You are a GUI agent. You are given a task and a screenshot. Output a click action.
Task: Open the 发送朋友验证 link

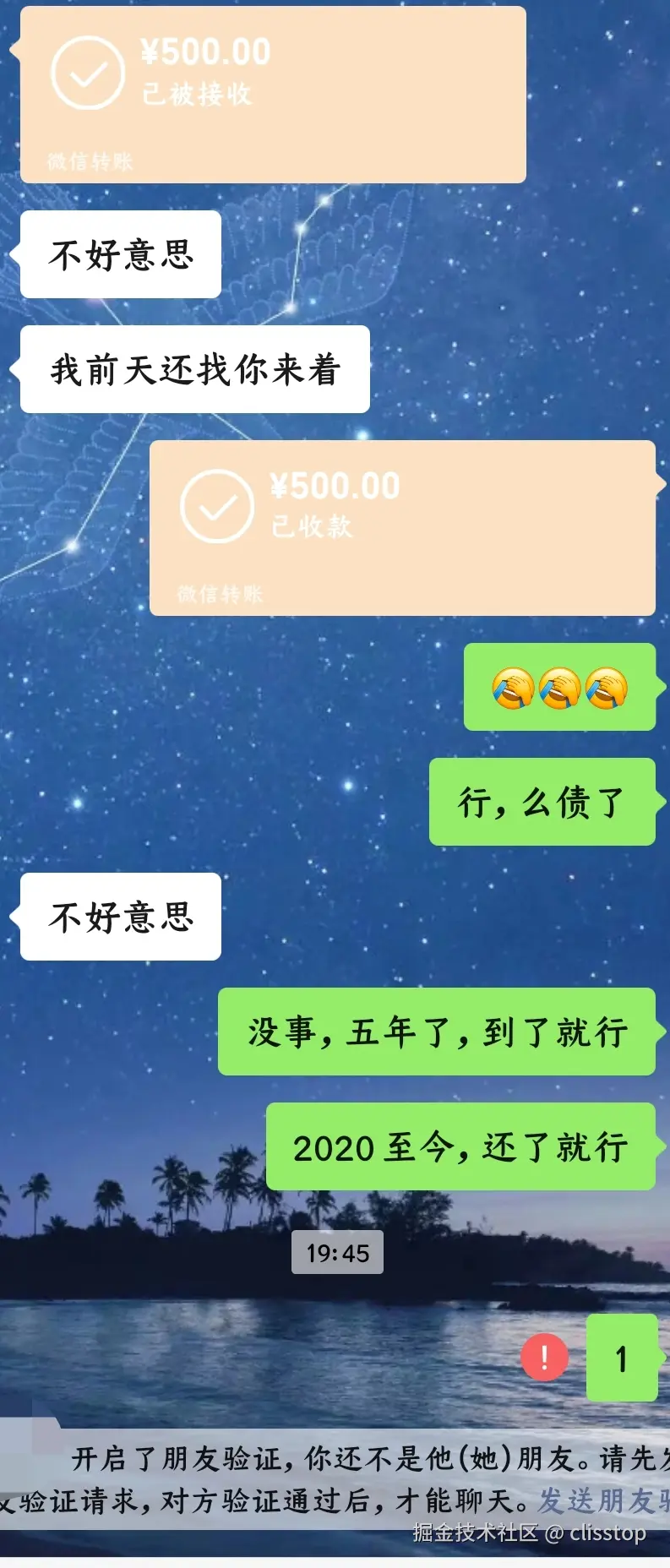pyautogui.click(x=603, y=1500)
